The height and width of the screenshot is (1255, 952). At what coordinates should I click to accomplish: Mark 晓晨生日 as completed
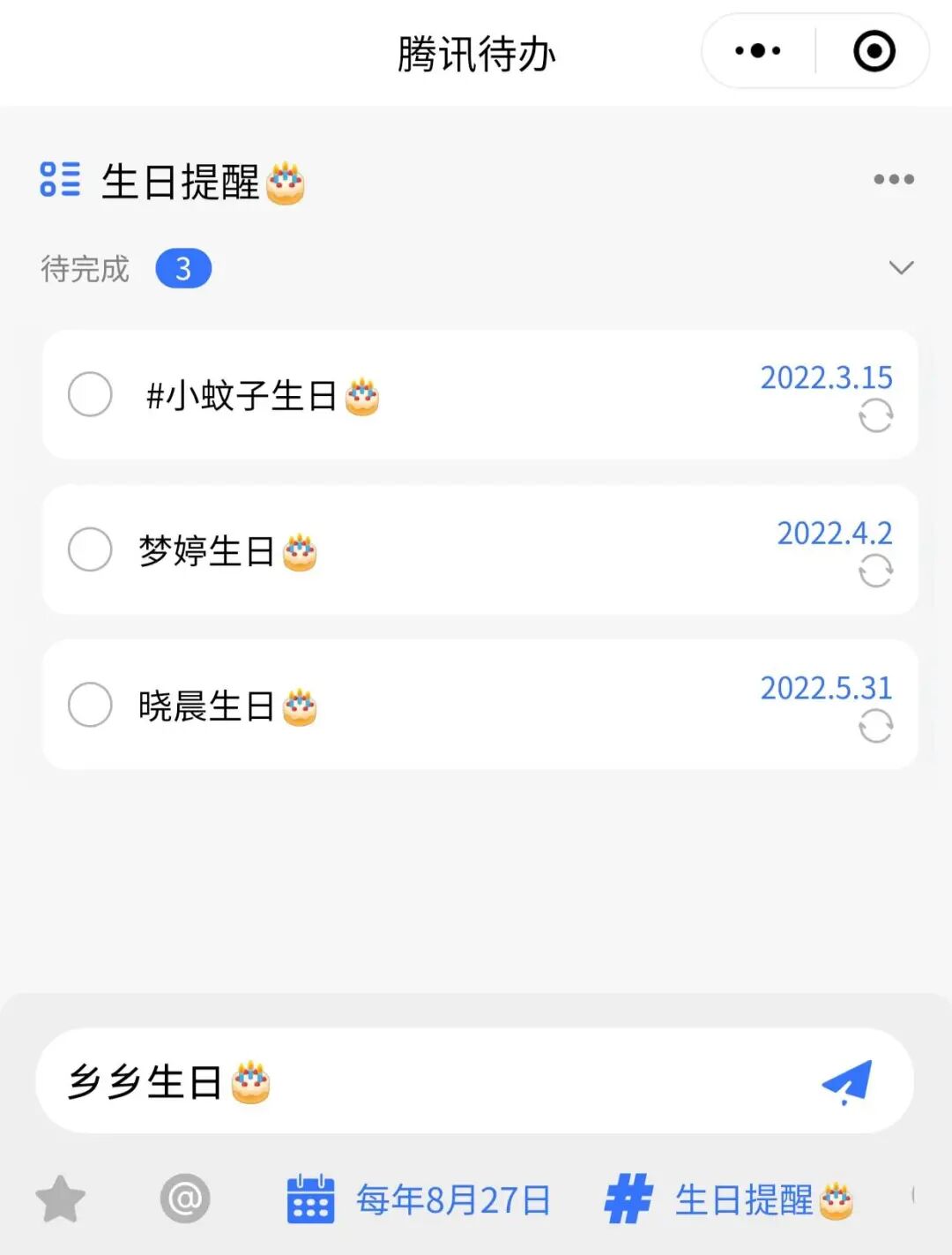point(90,705)
